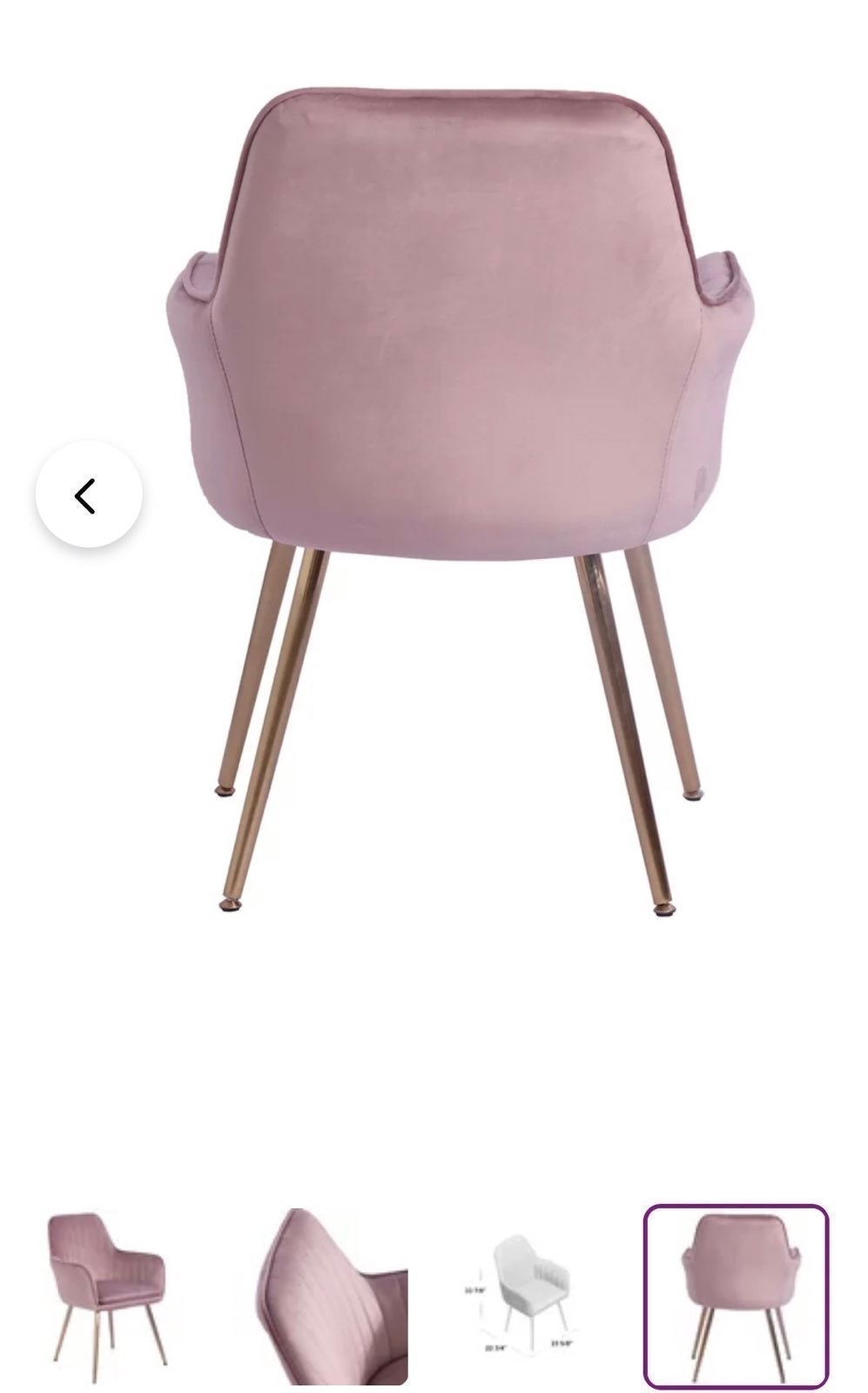Select the back view chair thumbnail

[x=736, y=1296]
